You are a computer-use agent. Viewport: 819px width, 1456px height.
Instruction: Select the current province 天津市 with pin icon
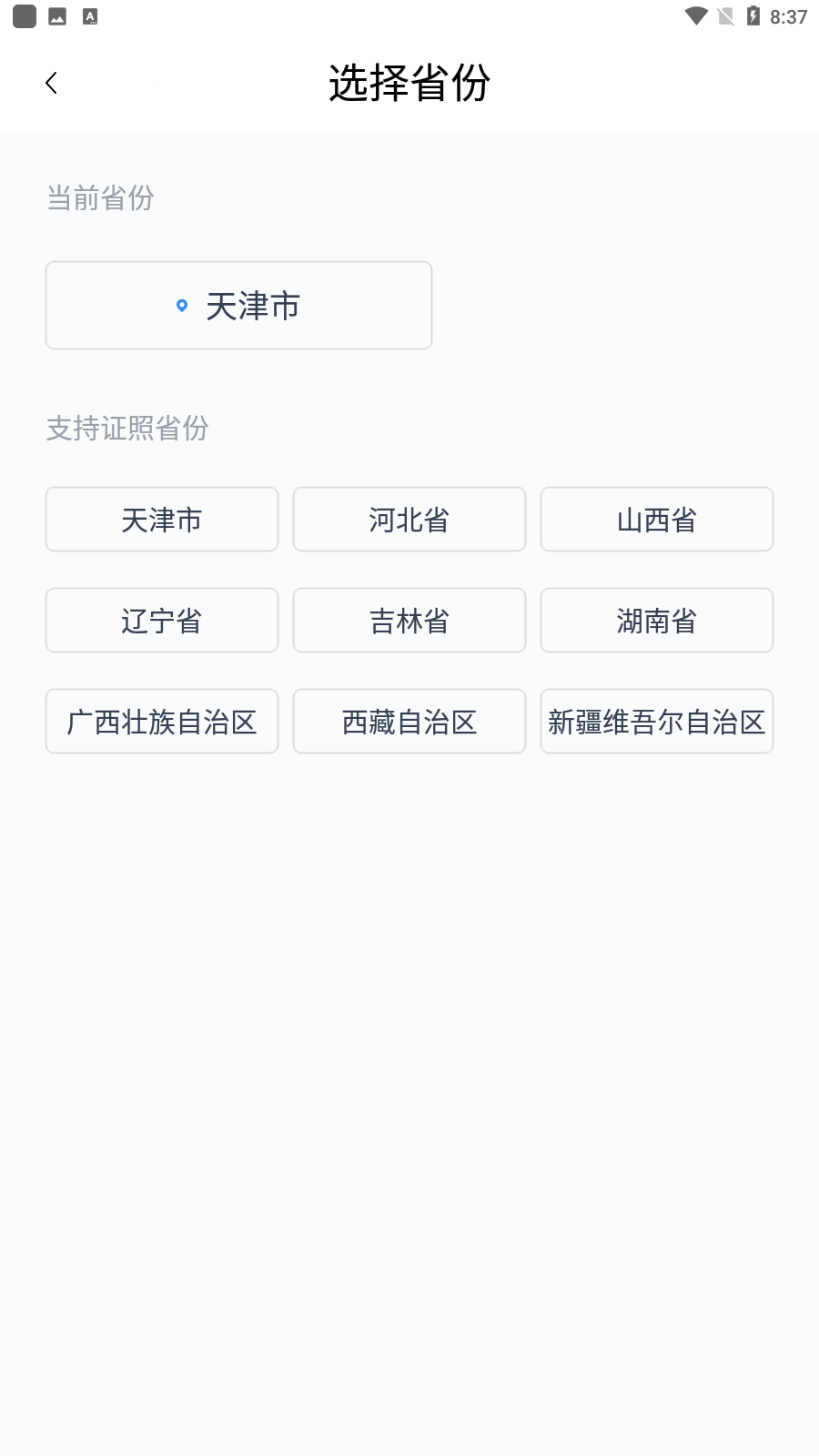(x=238, y=306)
